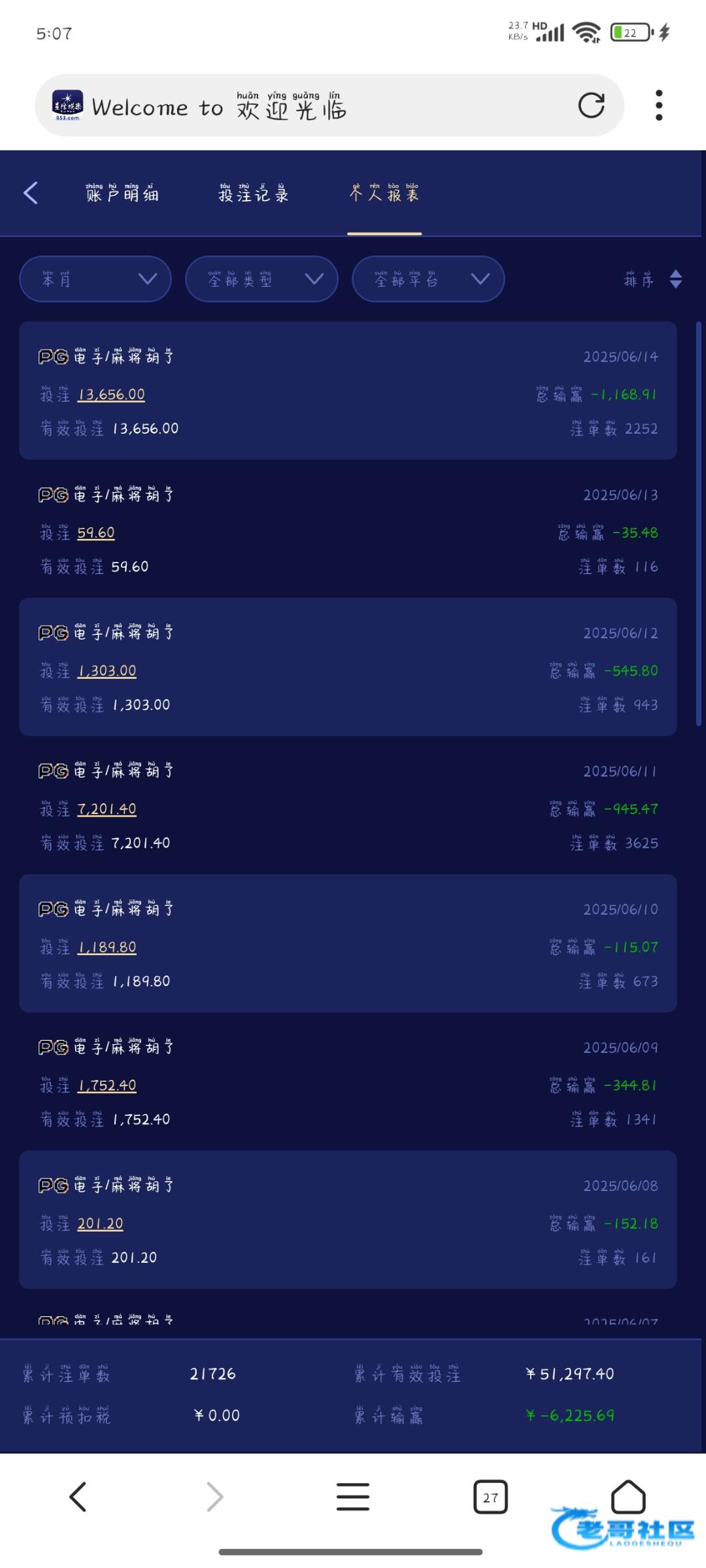The width and height of the screenshot is (706, 1568).
Task: Expand the 全部平台 dropdown
Action: pyautogui.click(x=428, y=279)
